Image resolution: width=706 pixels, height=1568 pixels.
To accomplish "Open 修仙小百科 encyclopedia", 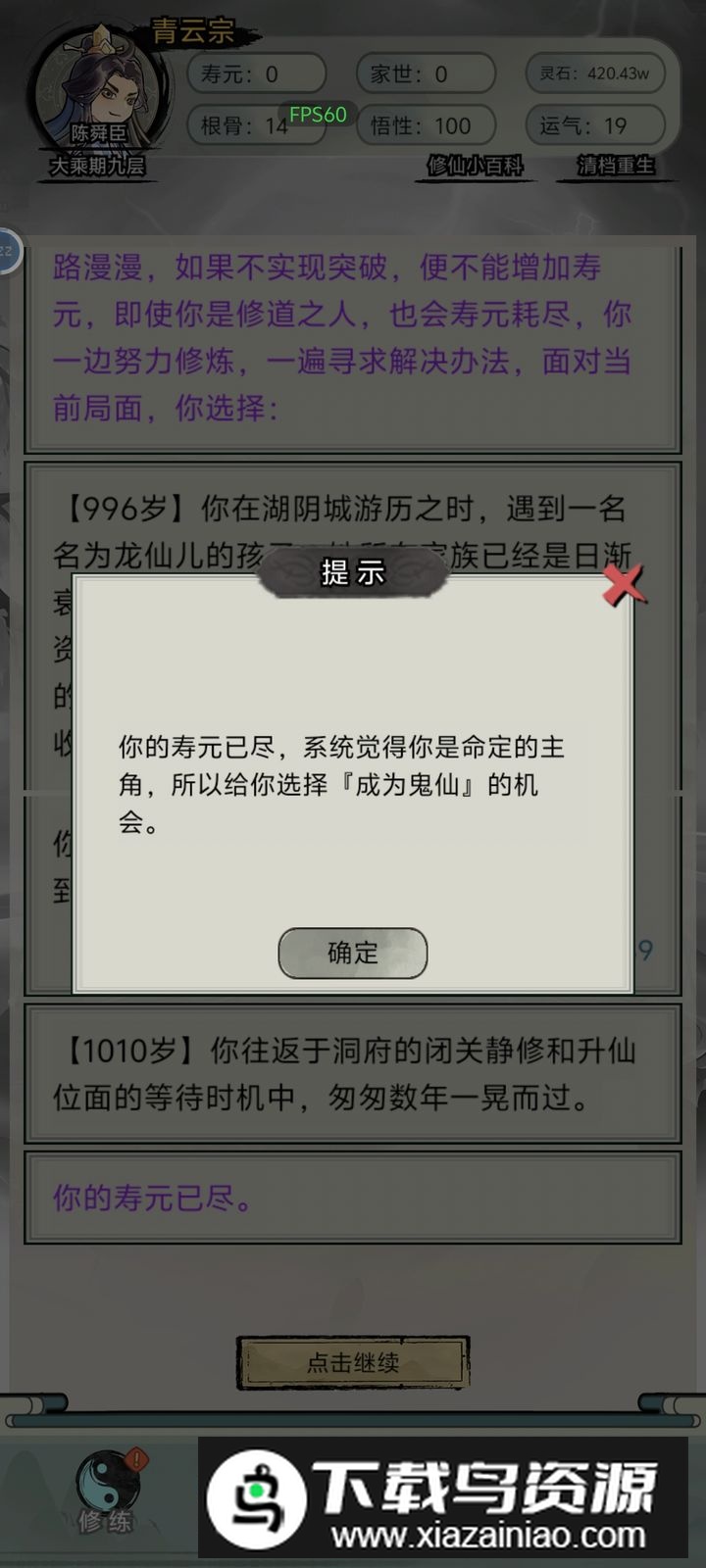I will (475, 166).
